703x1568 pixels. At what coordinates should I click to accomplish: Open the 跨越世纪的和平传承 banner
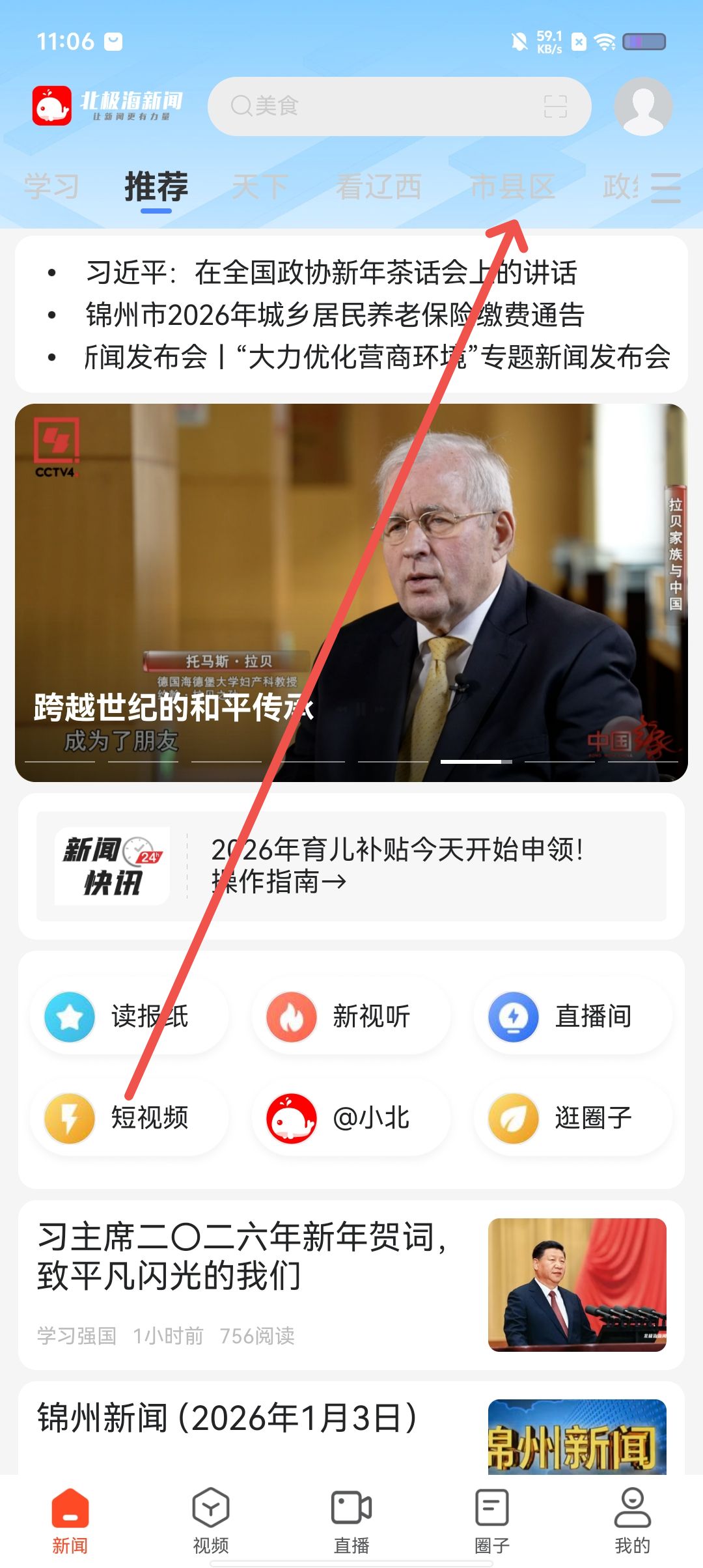click(351, 593)
